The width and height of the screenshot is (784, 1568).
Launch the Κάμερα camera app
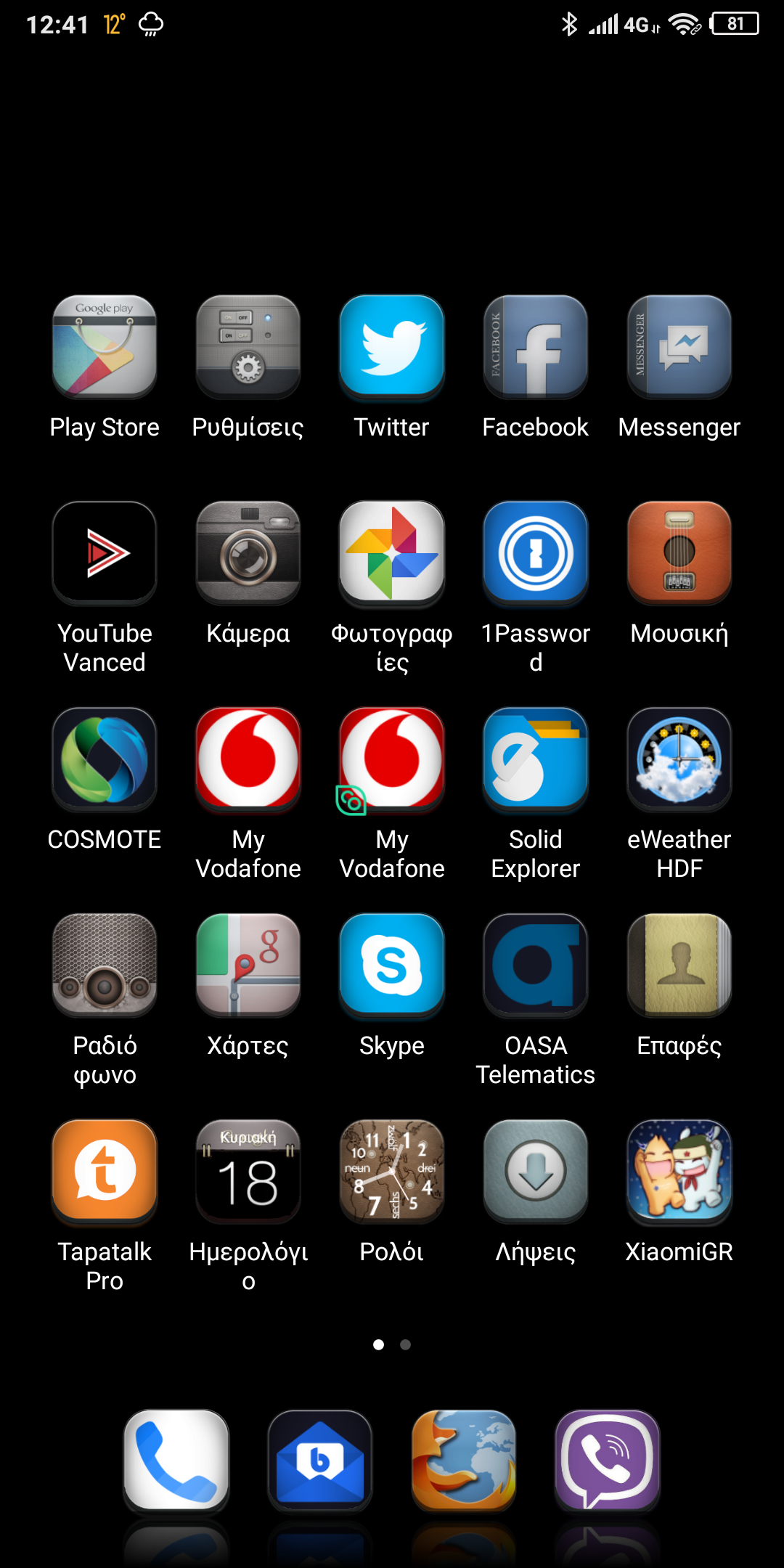[248, 553]
